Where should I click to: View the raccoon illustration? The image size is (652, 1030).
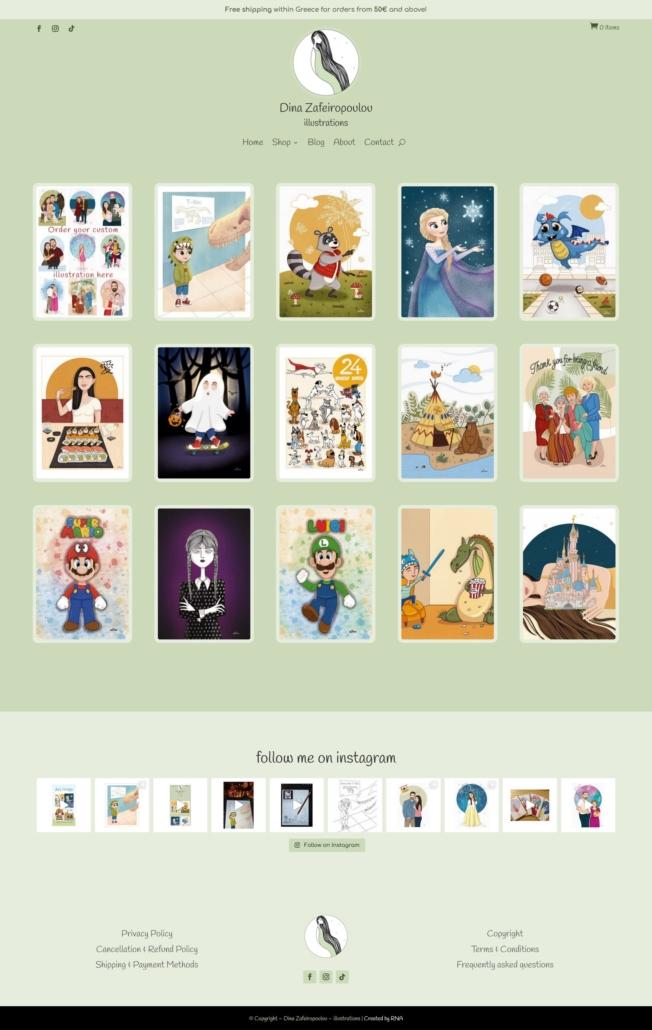(x=326, y=251)
